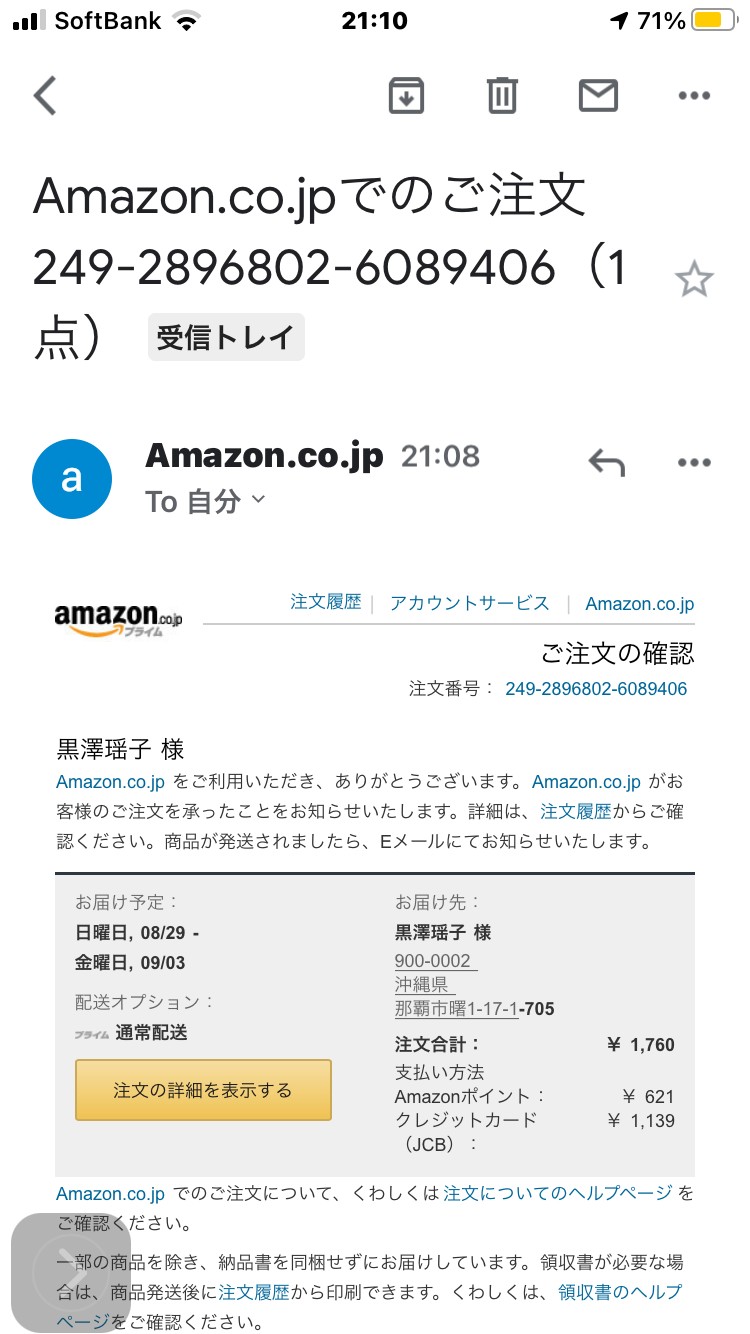Archive this Amazon order email
This screenshot has height=1334, width=750.
[x=406, y=96]
